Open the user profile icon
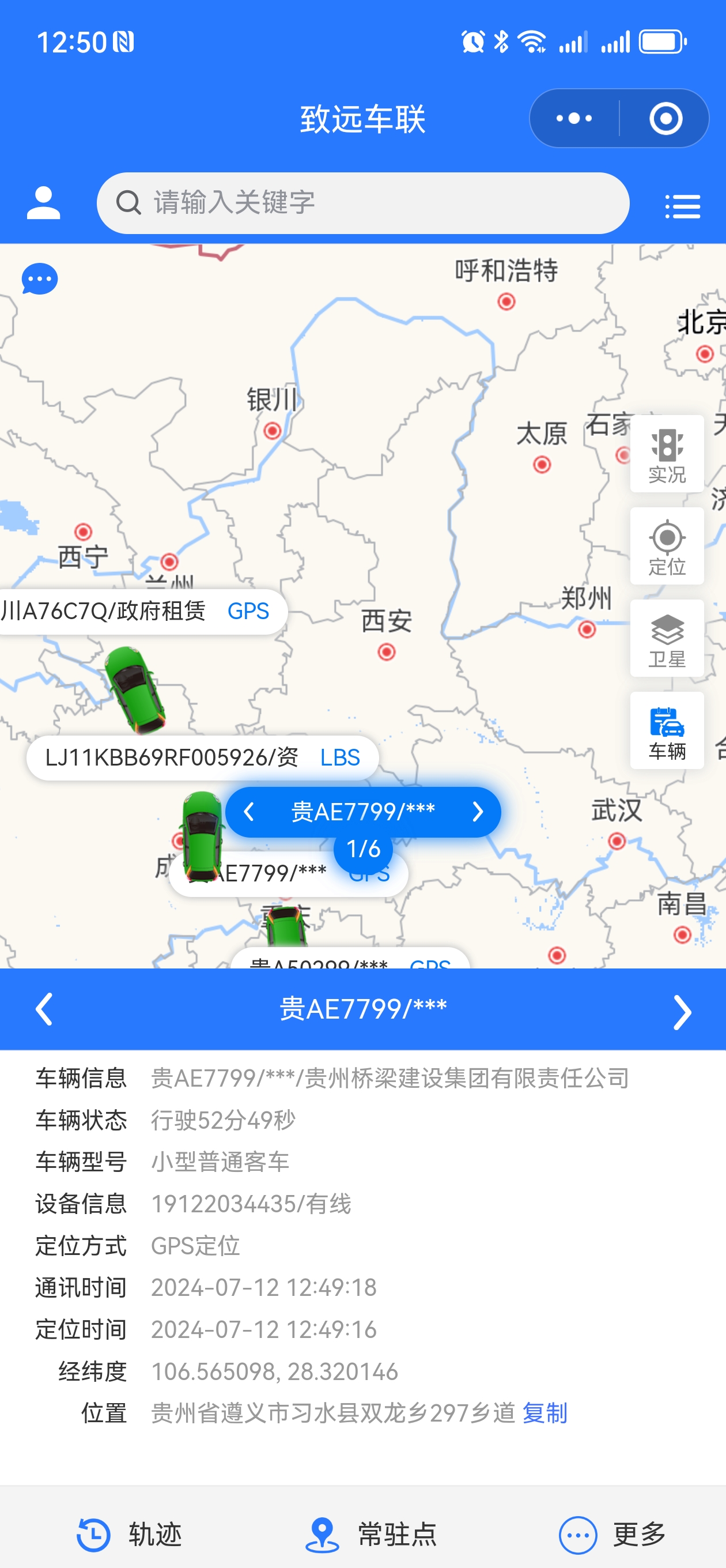Image resolution: width=726 pixels, height=1568 pixels. point(43,203)
